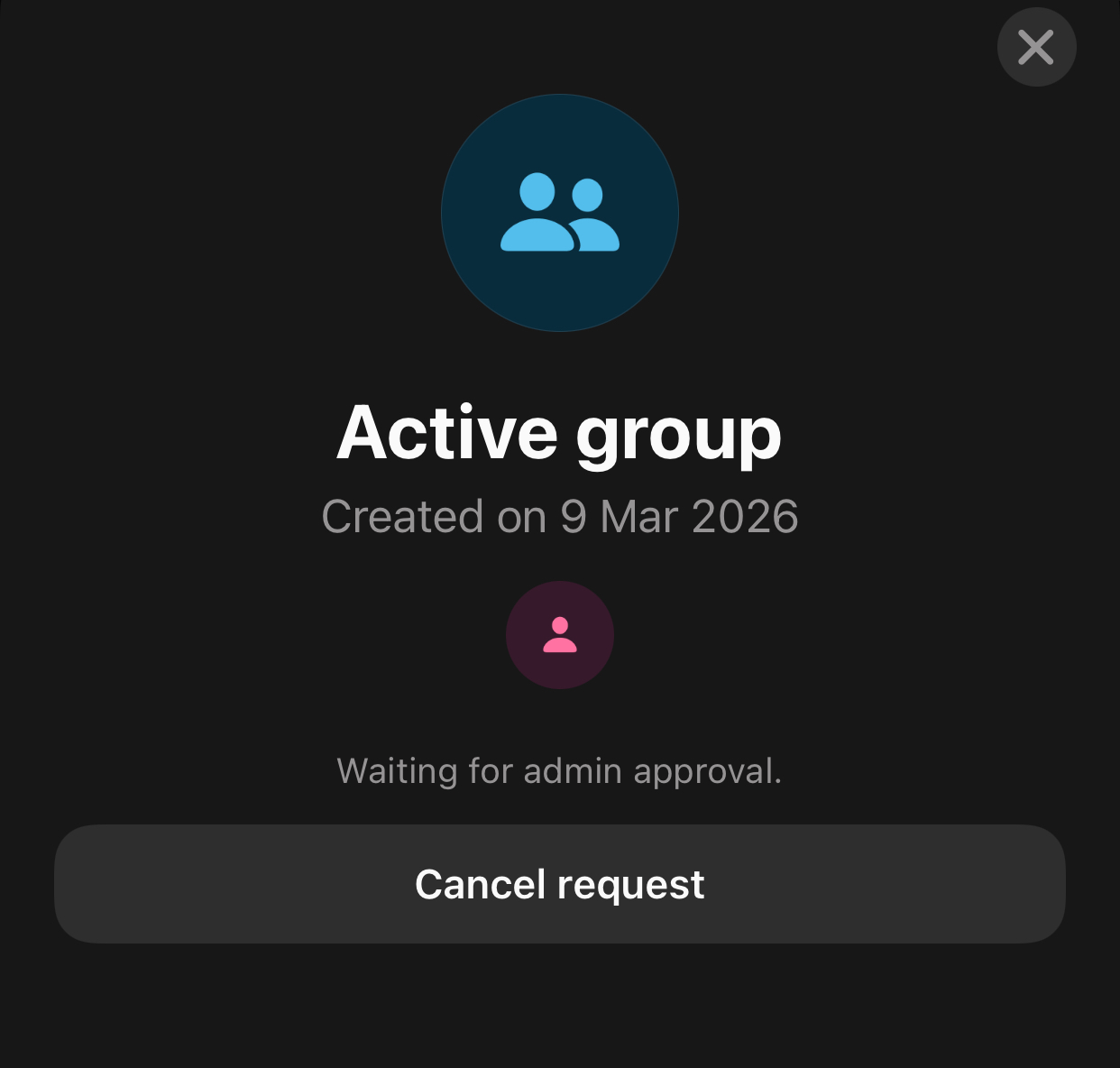Image resolution: width=1120 pixels, height=1068 pixels.
Task: Close the Active group dialog
Action: (1036, 47)
